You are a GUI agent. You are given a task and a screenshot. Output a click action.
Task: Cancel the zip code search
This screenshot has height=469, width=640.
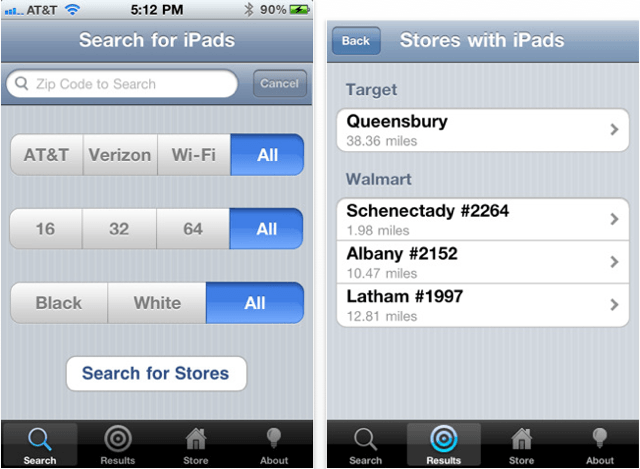tap(279, 84)
